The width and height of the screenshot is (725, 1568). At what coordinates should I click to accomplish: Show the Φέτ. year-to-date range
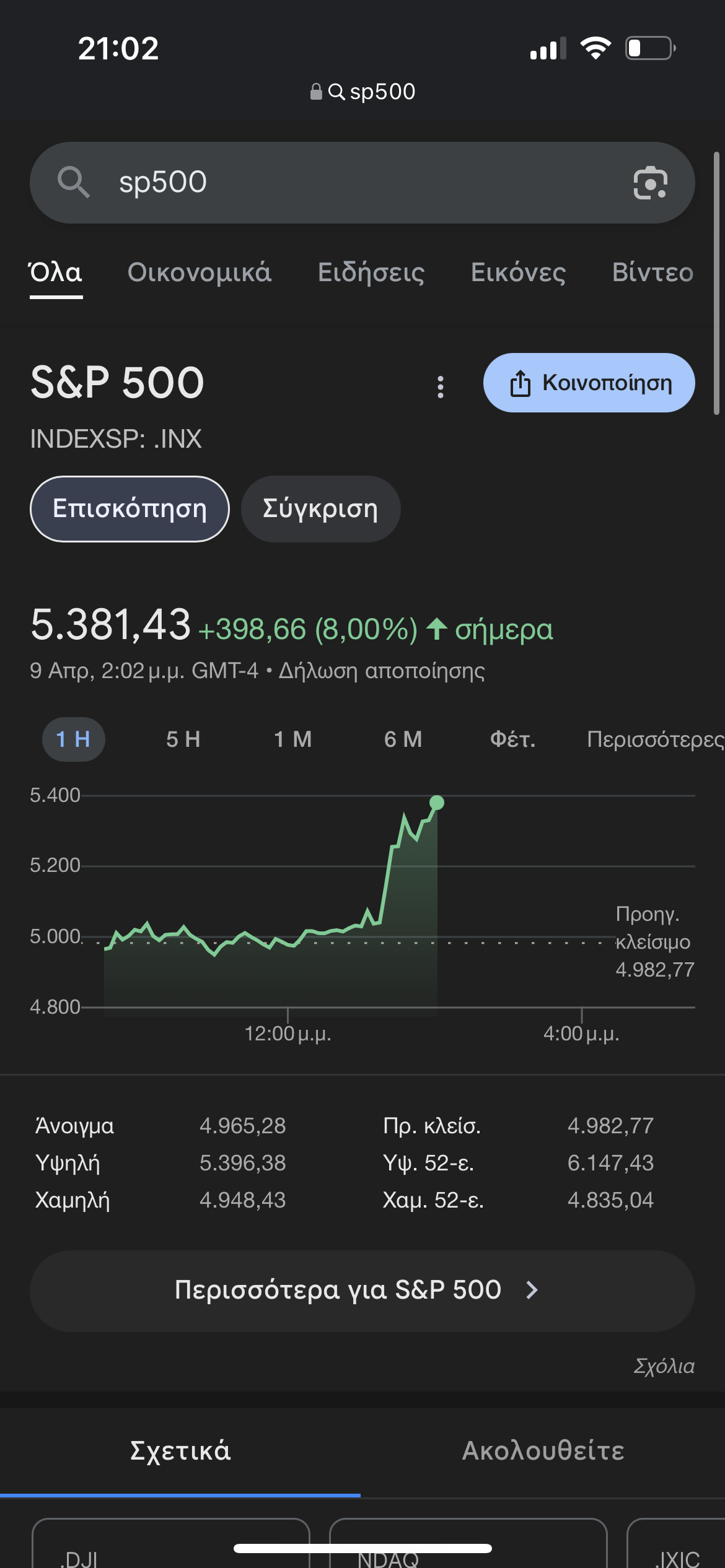(x=512, y=739)
